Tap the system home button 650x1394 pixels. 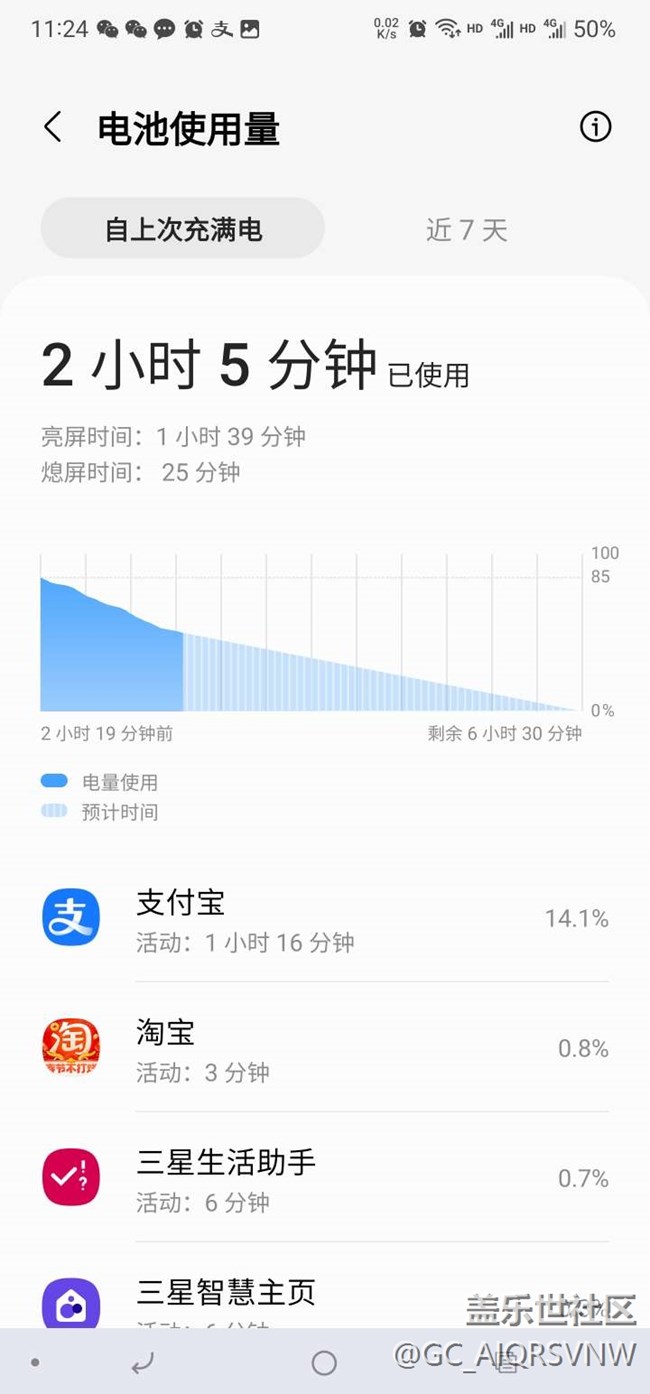(x=324, y=1362)
